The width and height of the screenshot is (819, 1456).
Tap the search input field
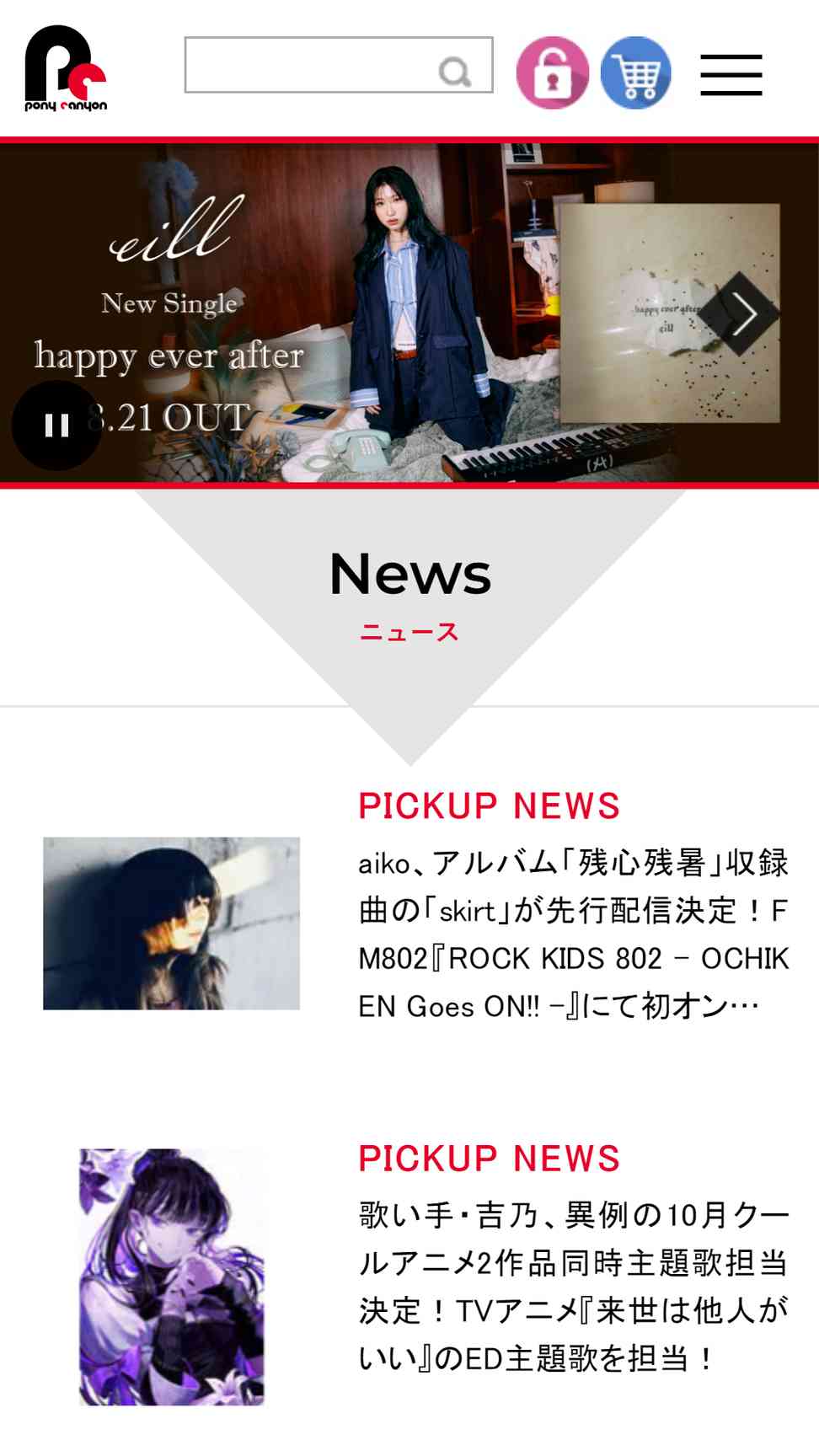(x=312, y=66)
